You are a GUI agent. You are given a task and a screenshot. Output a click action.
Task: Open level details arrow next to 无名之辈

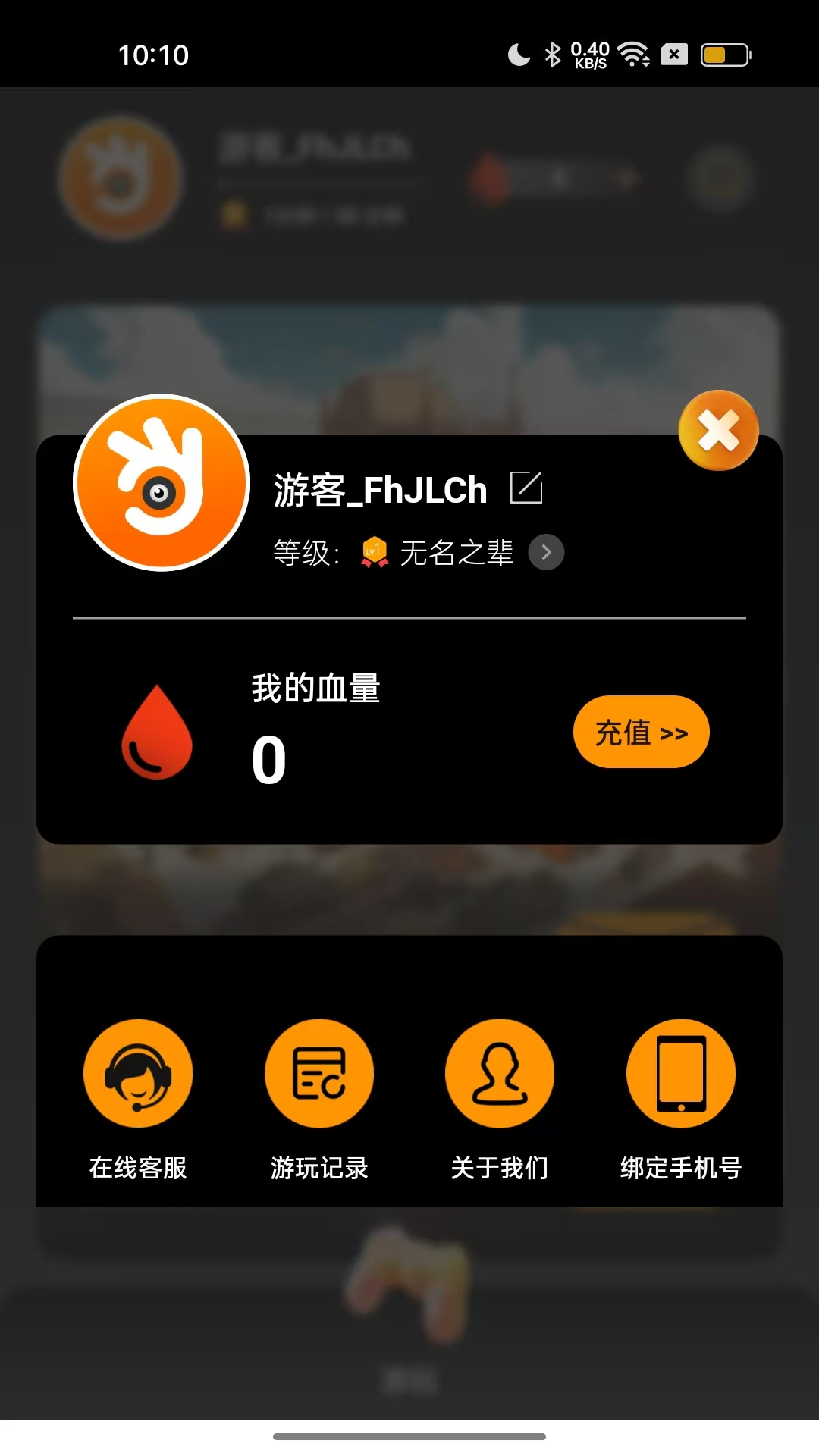click(x=546, y=552)
